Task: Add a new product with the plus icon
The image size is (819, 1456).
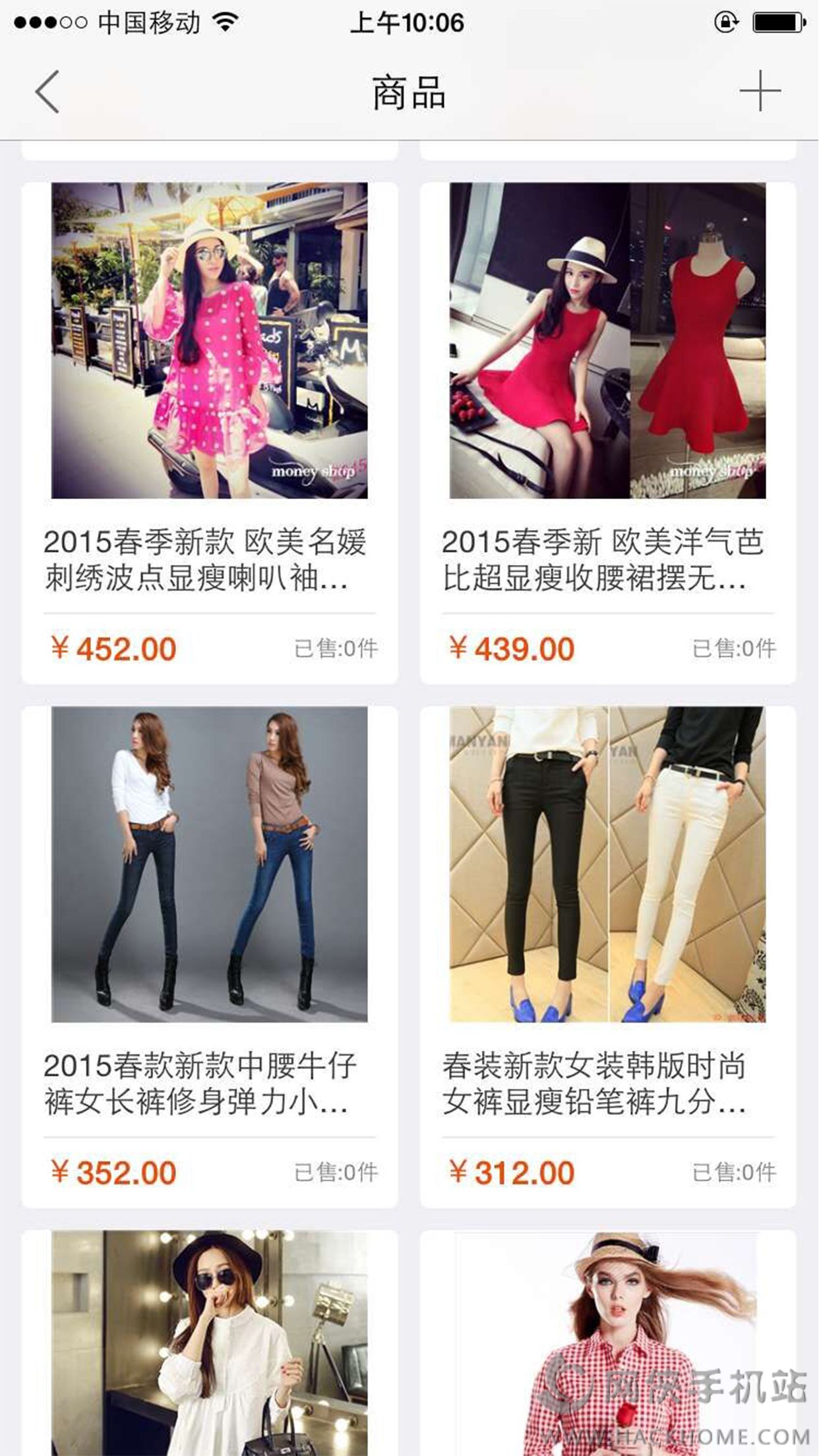Action: pyautogui.click(x=760, y=91)
